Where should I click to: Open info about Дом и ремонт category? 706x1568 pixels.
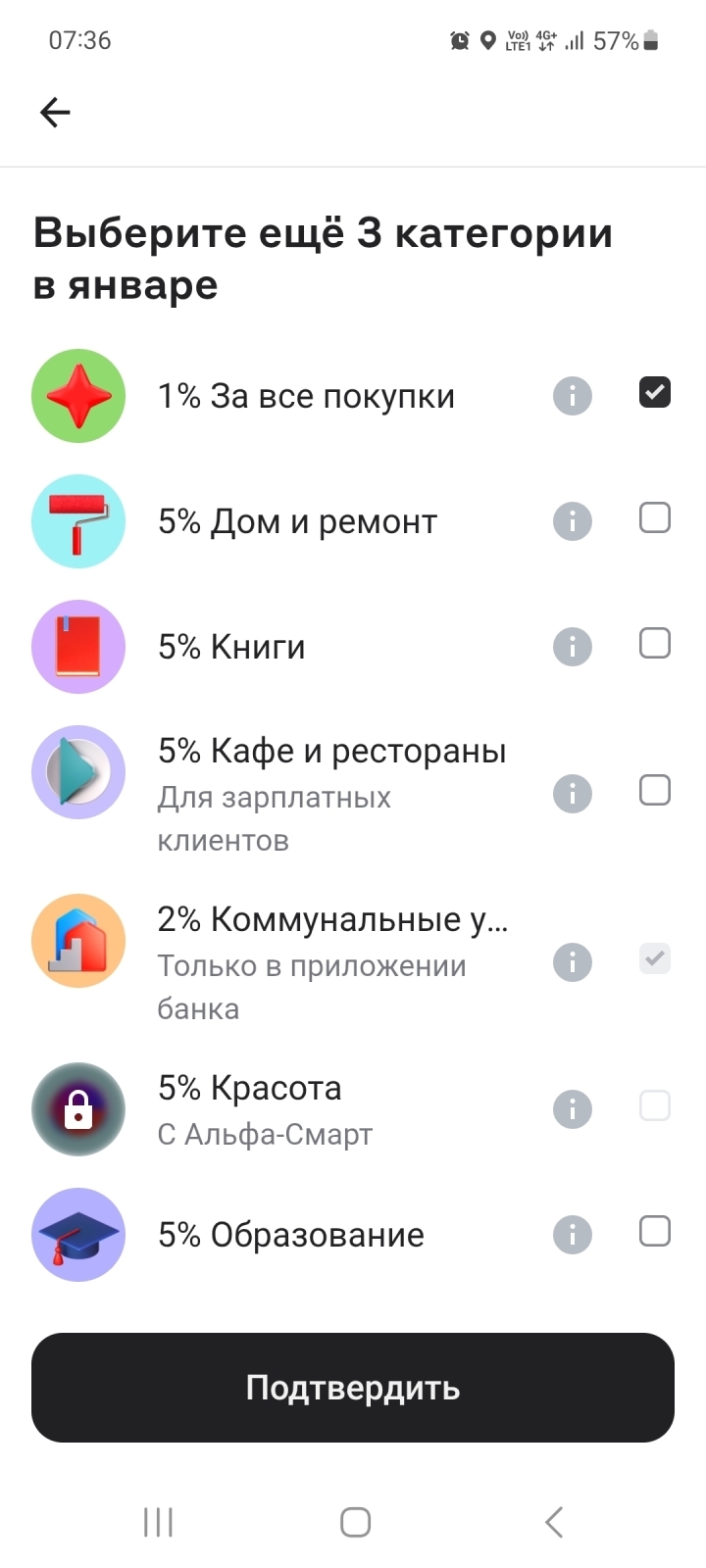point(573,520)
